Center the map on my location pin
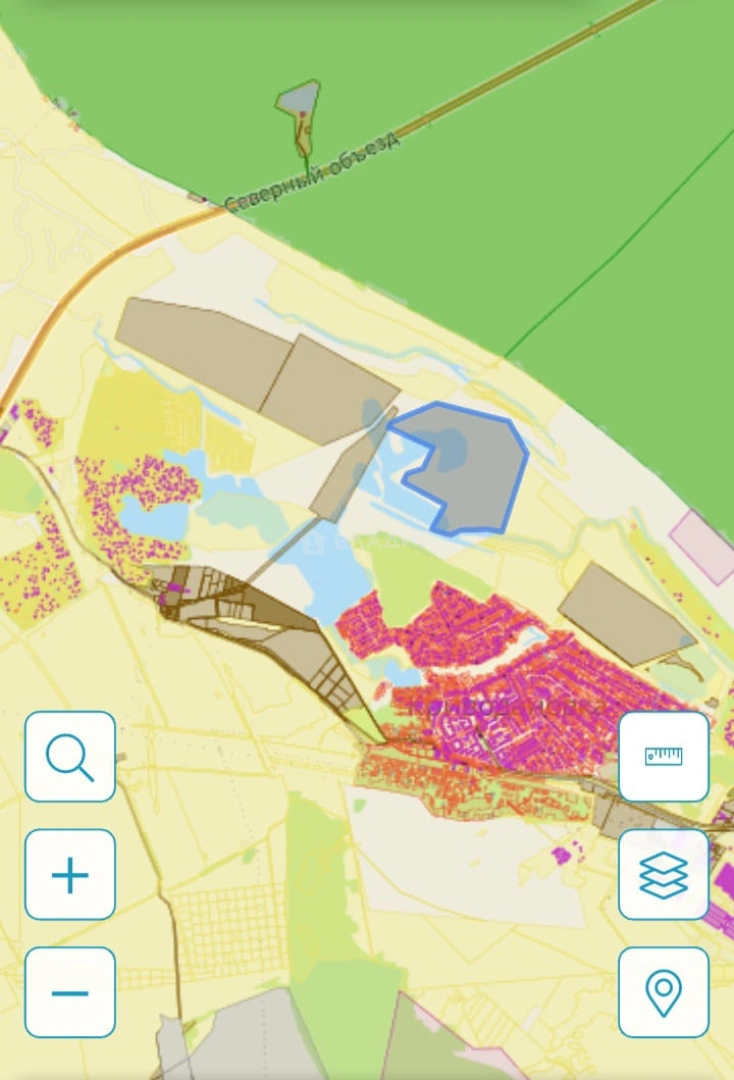This screenshot has height=1080, width=734. tap(664, 992)
